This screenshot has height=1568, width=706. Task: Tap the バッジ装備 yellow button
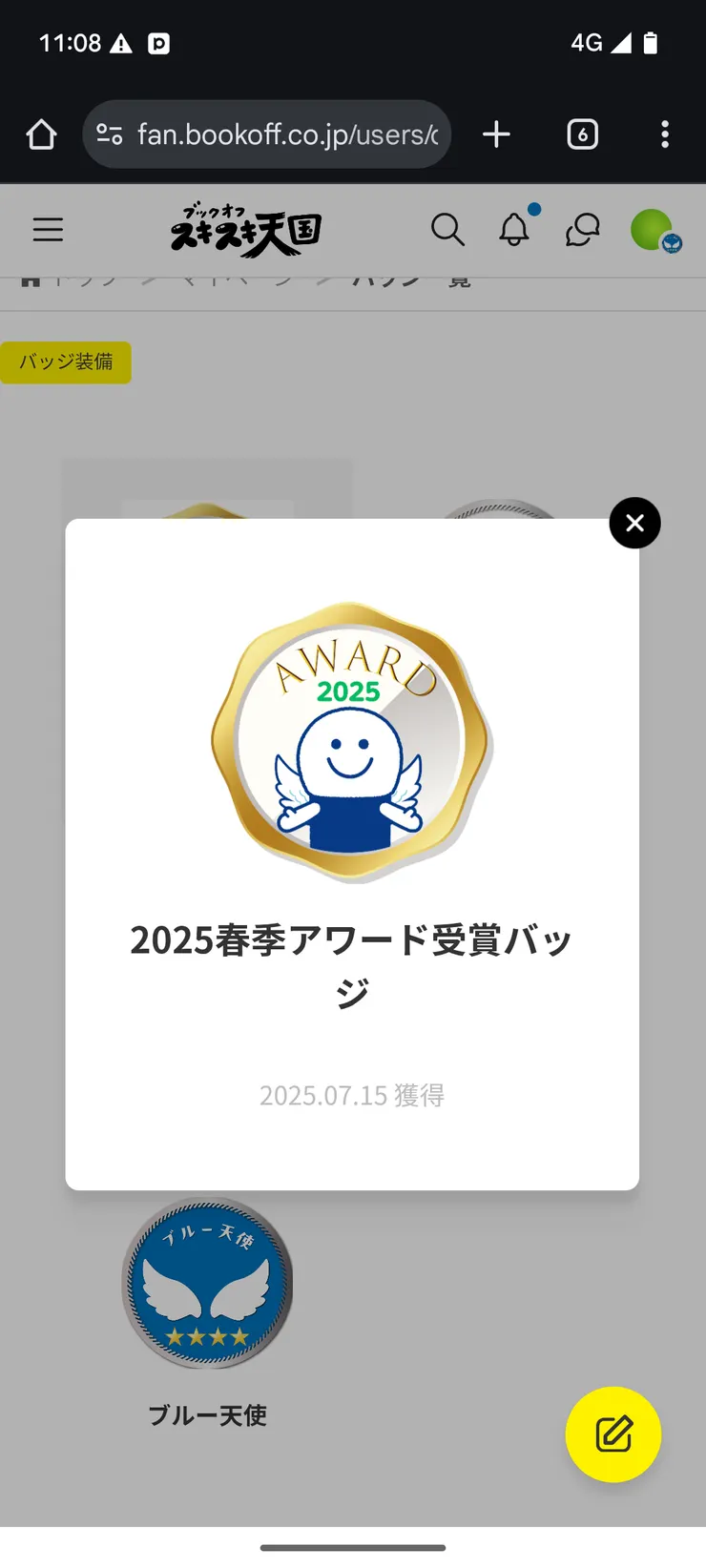click(x=66, y=362)
